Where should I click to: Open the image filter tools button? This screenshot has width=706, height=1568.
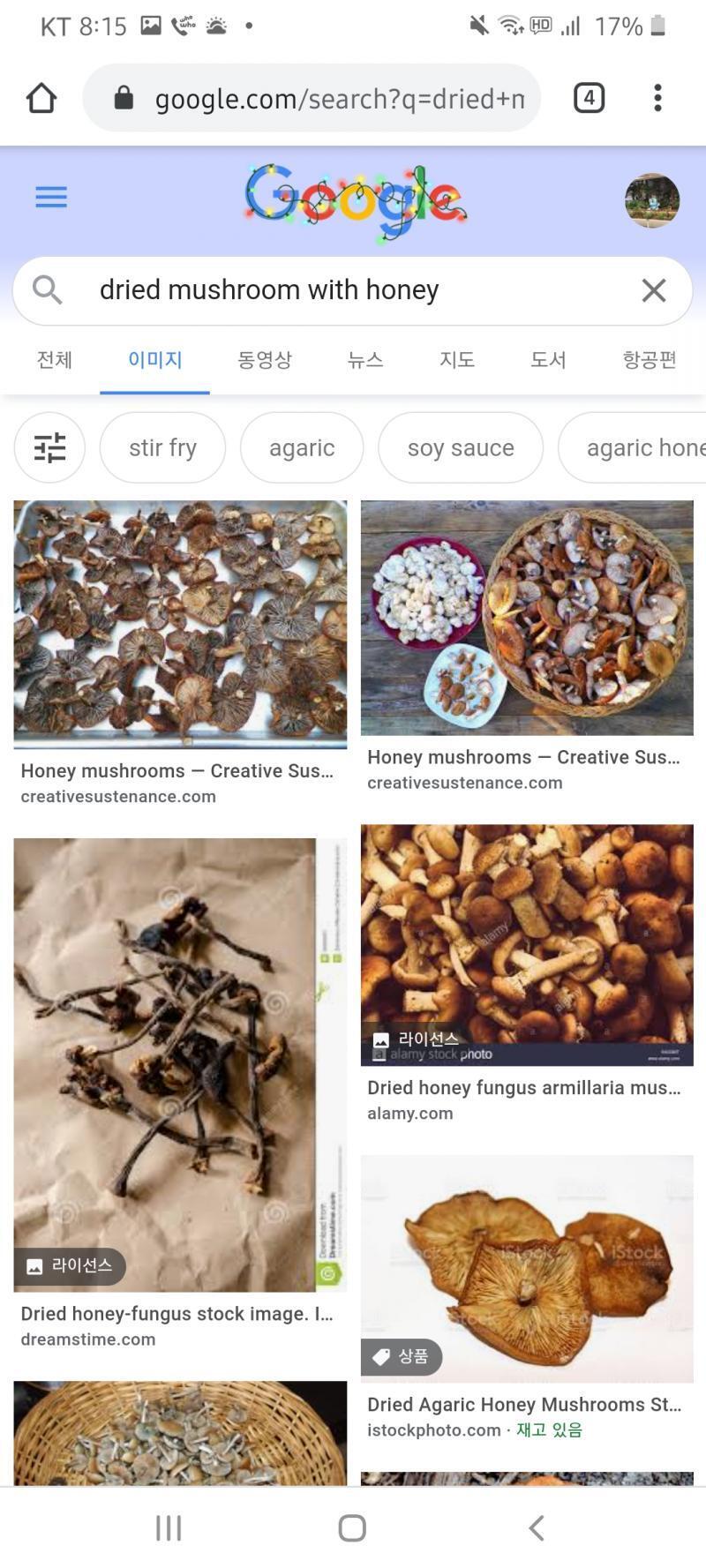[x=50, y=447]
